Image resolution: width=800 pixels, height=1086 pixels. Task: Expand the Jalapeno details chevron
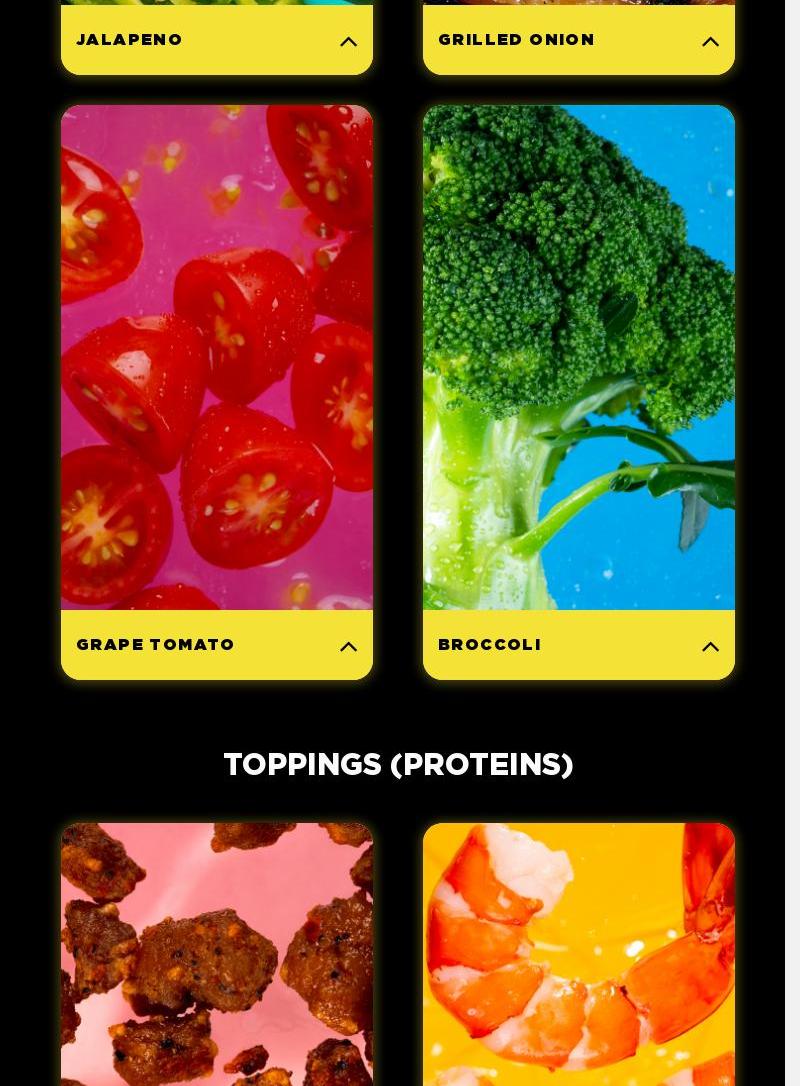click(x=348, y=42)
